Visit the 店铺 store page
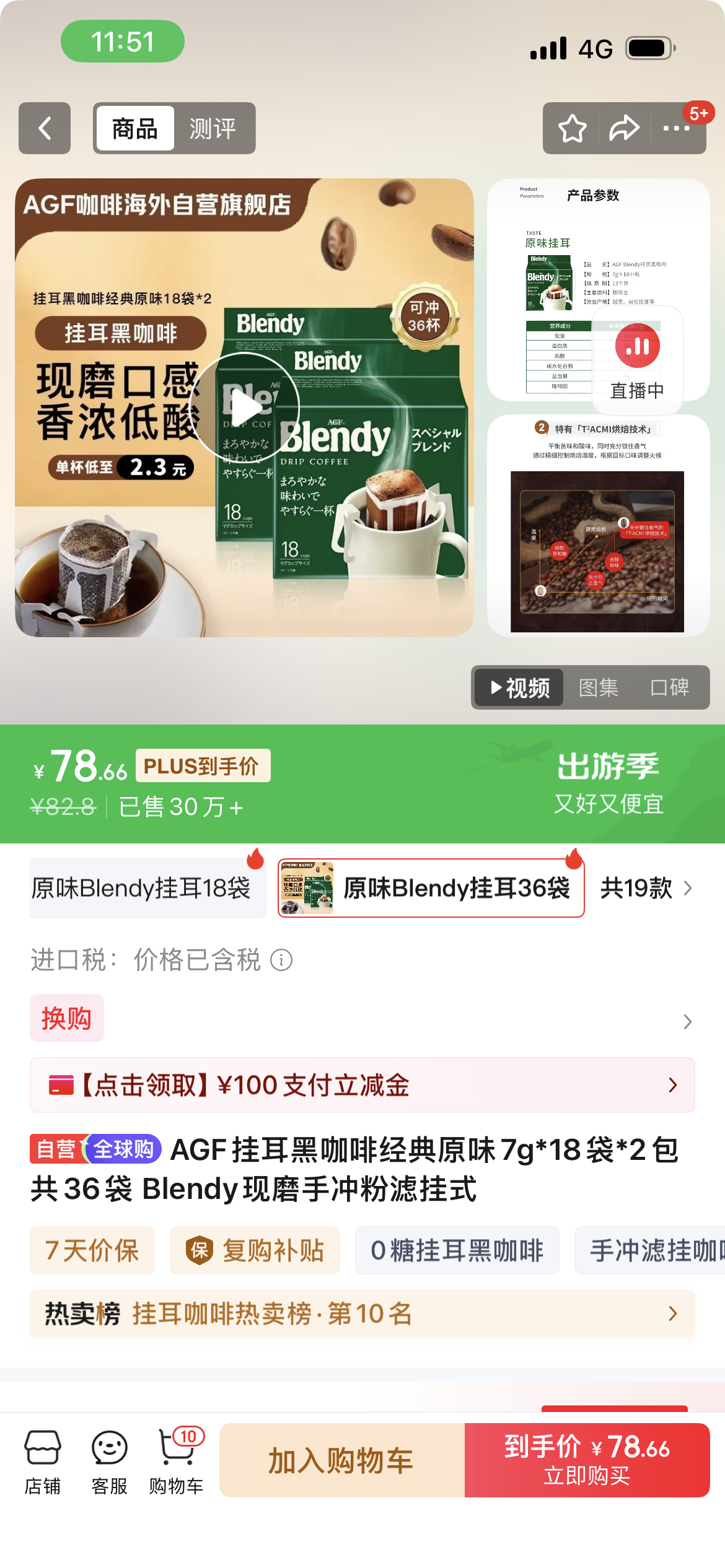The image size is (725, 1568). pos(43,1461)
